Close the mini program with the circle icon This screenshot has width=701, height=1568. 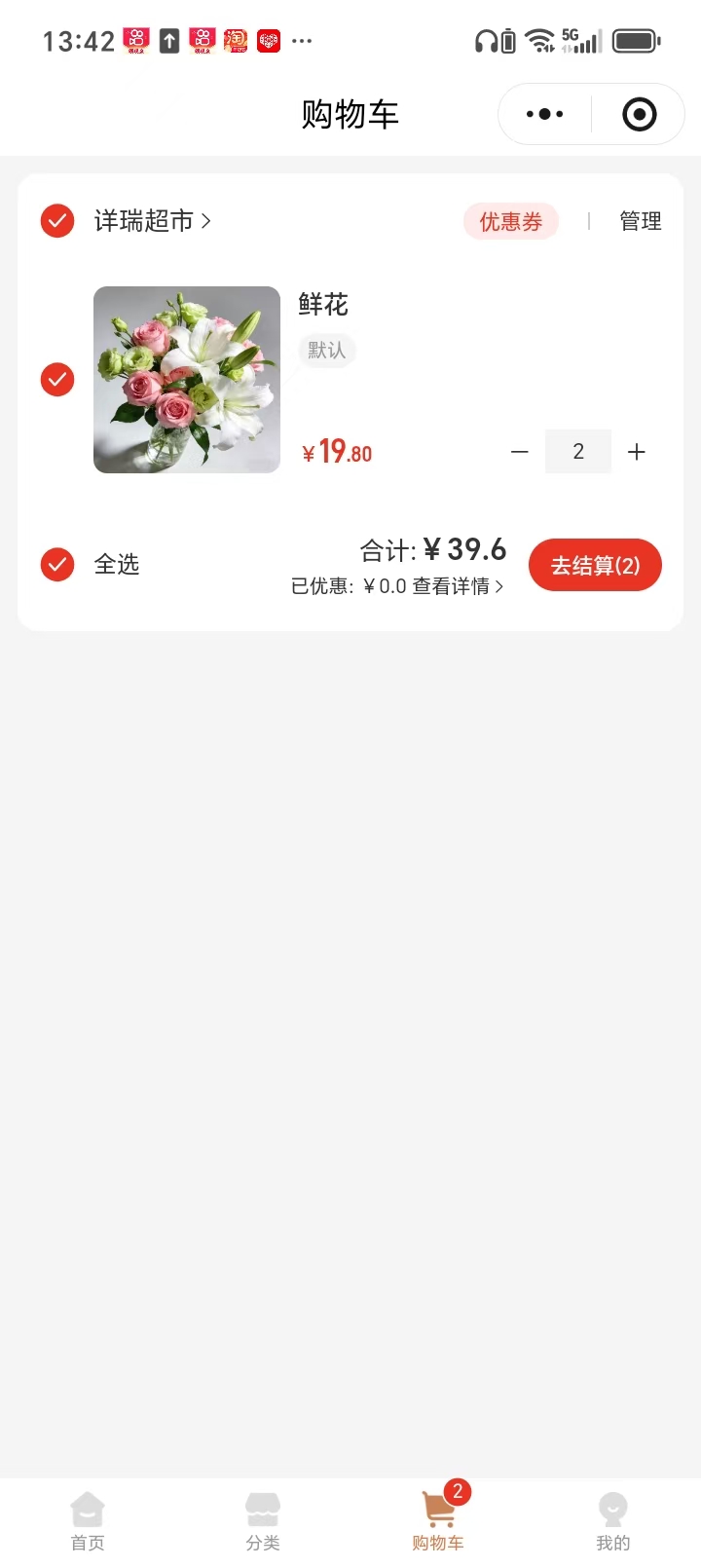(x=639, y=114)
